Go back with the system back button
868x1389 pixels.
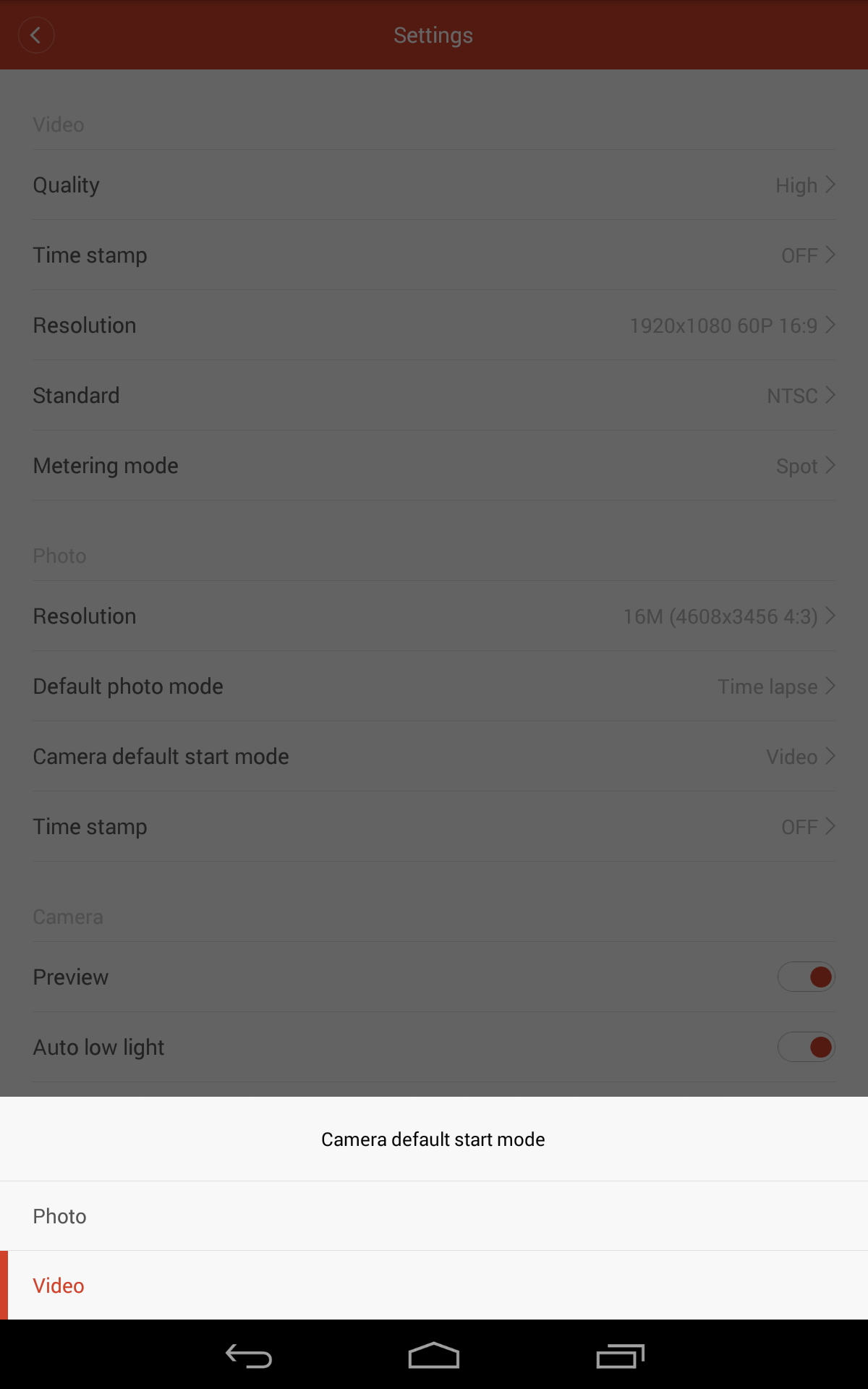click(x=248, y=1356)
